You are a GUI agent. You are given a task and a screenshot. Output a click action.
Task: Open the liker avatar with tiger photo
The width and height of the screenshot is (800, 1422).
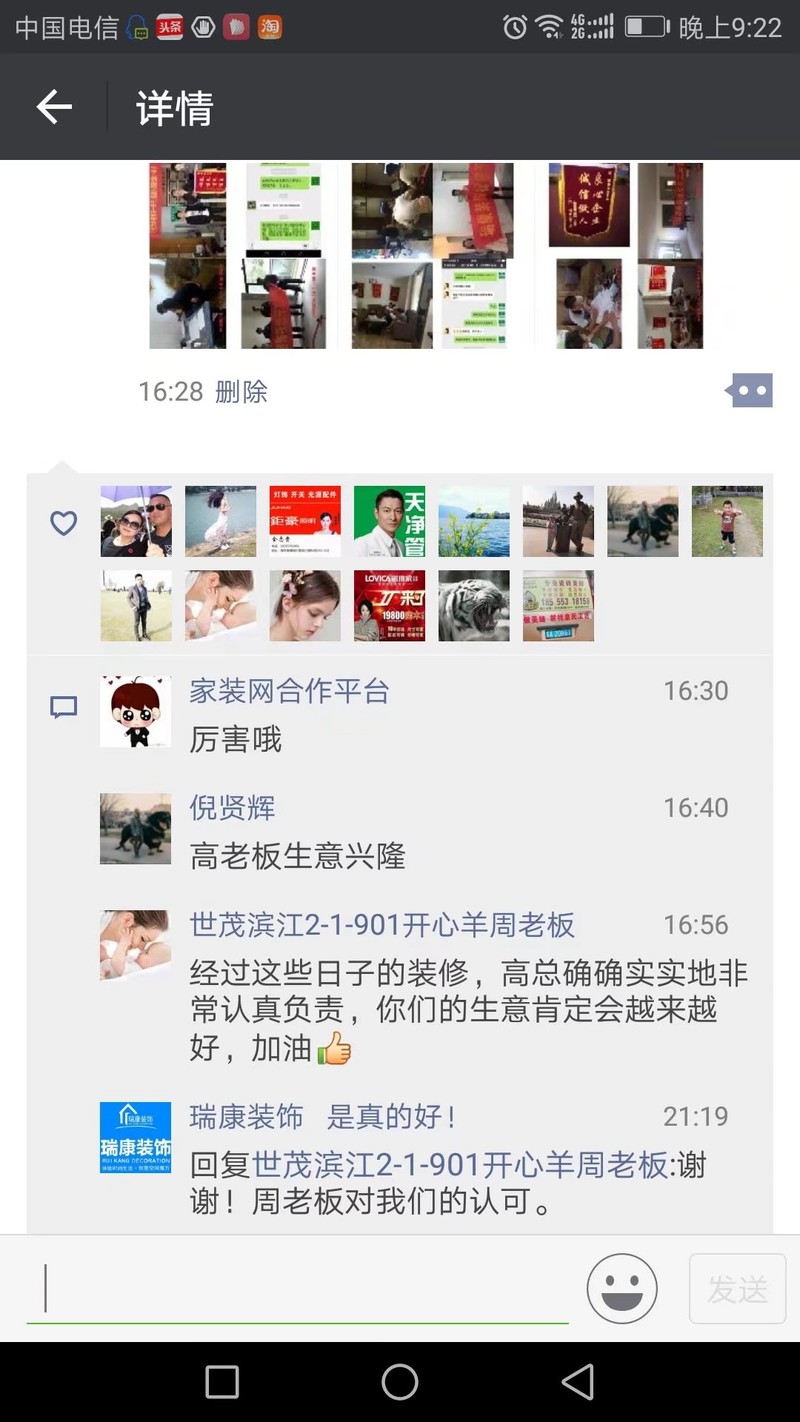(474, 606)
